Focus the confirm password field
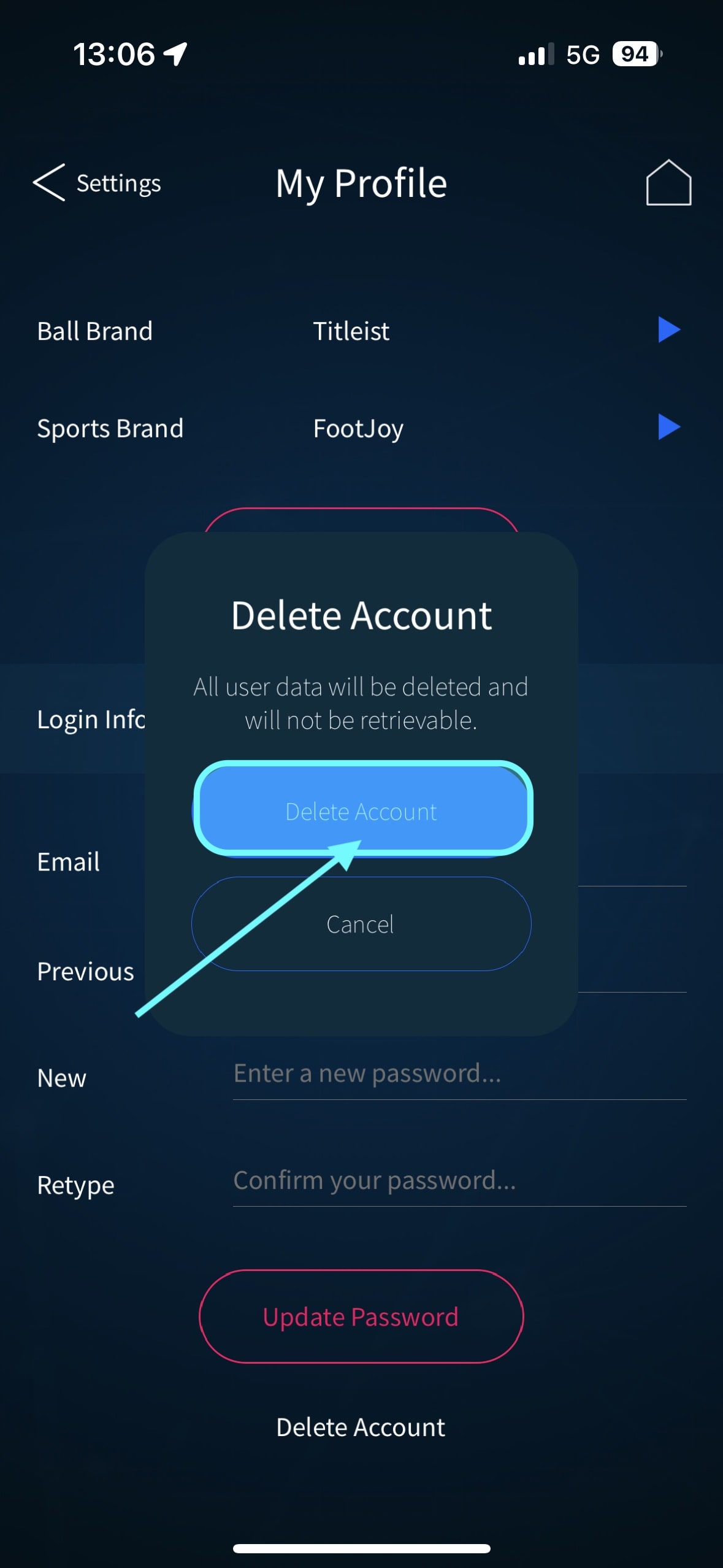This screenshot has height=1568, width=723. click(459, 1180)
